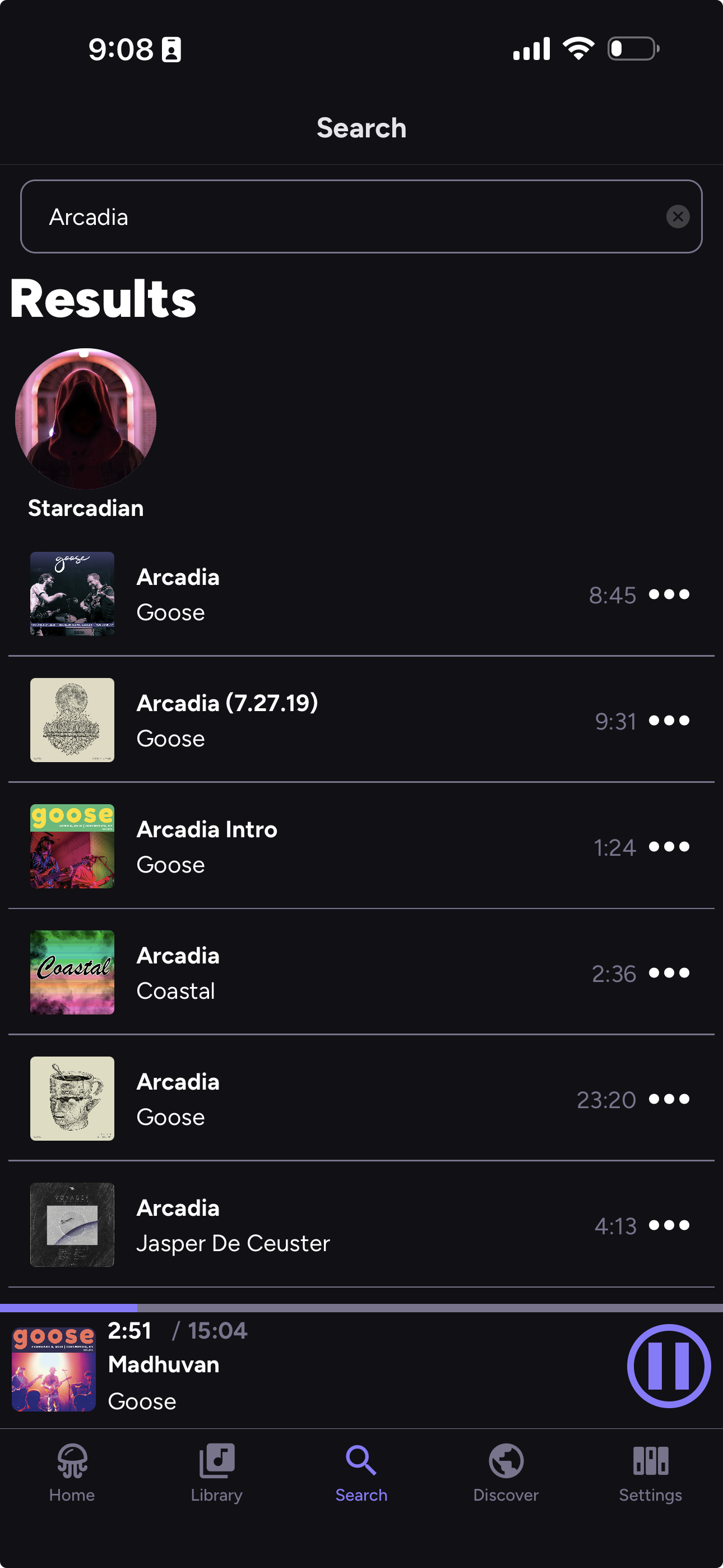
Task: Open options for Arcadia (7.27.19)
Action: point(668,721)
